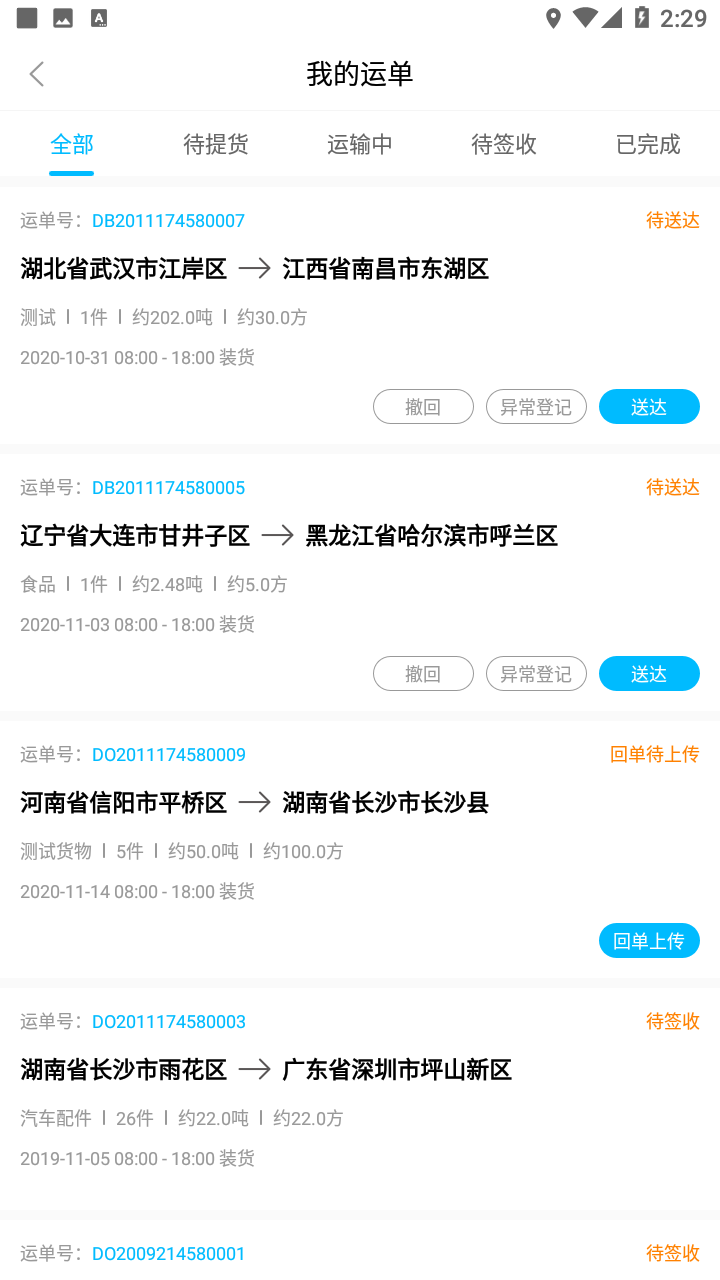The image size is (720, 1280).
Task: Switch to the 待签收 tab
Action: click(x=503, y=144)
